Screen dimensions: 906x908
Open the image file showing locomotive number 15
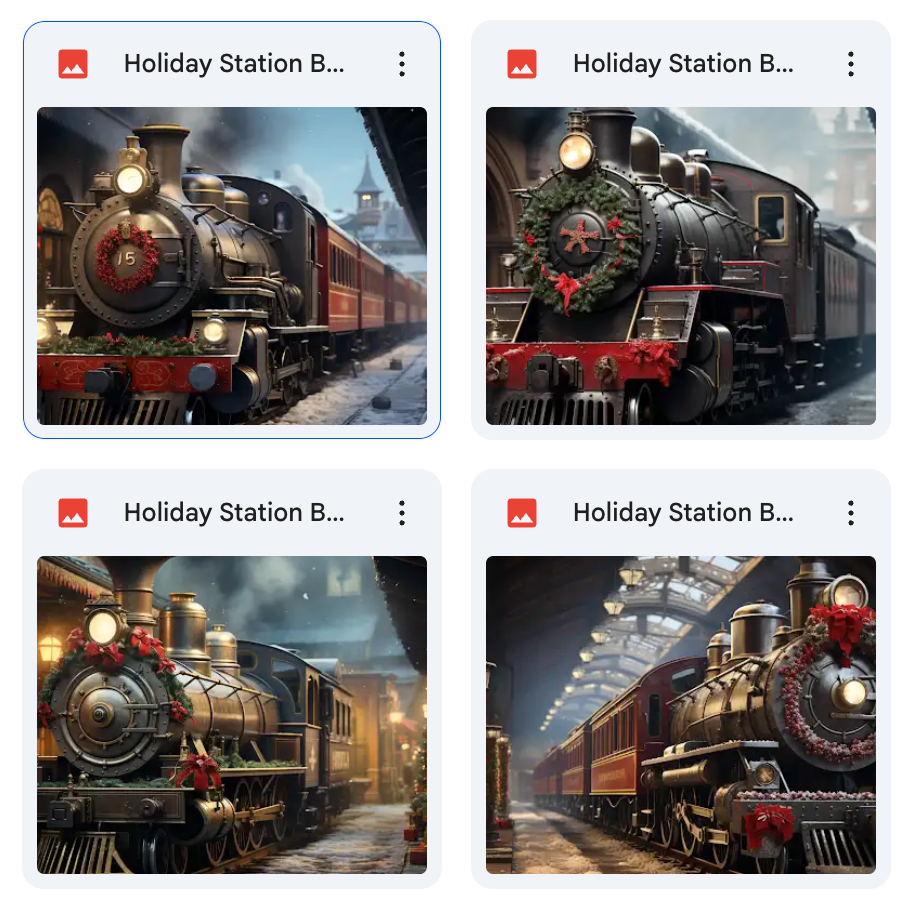coord(232,266)
